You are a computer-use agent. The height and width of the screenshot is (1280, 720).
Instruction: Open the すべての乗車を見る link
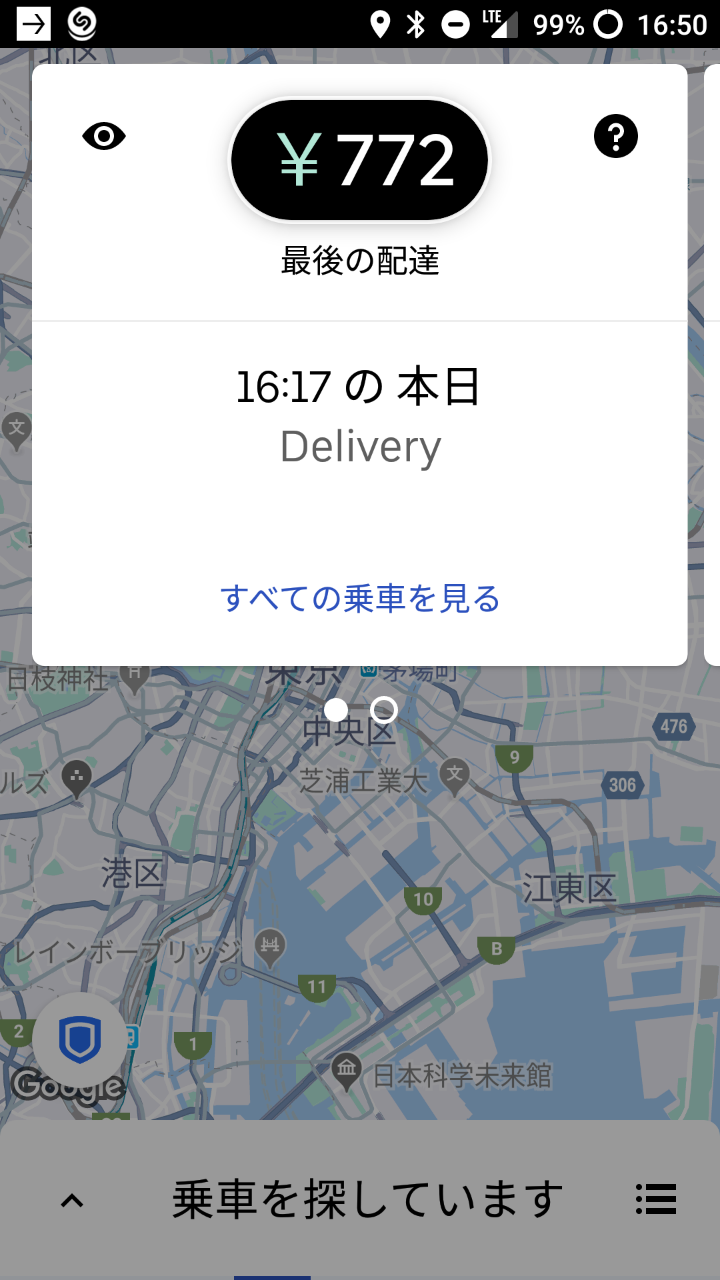pyautogui.click(x=360, y=598)
